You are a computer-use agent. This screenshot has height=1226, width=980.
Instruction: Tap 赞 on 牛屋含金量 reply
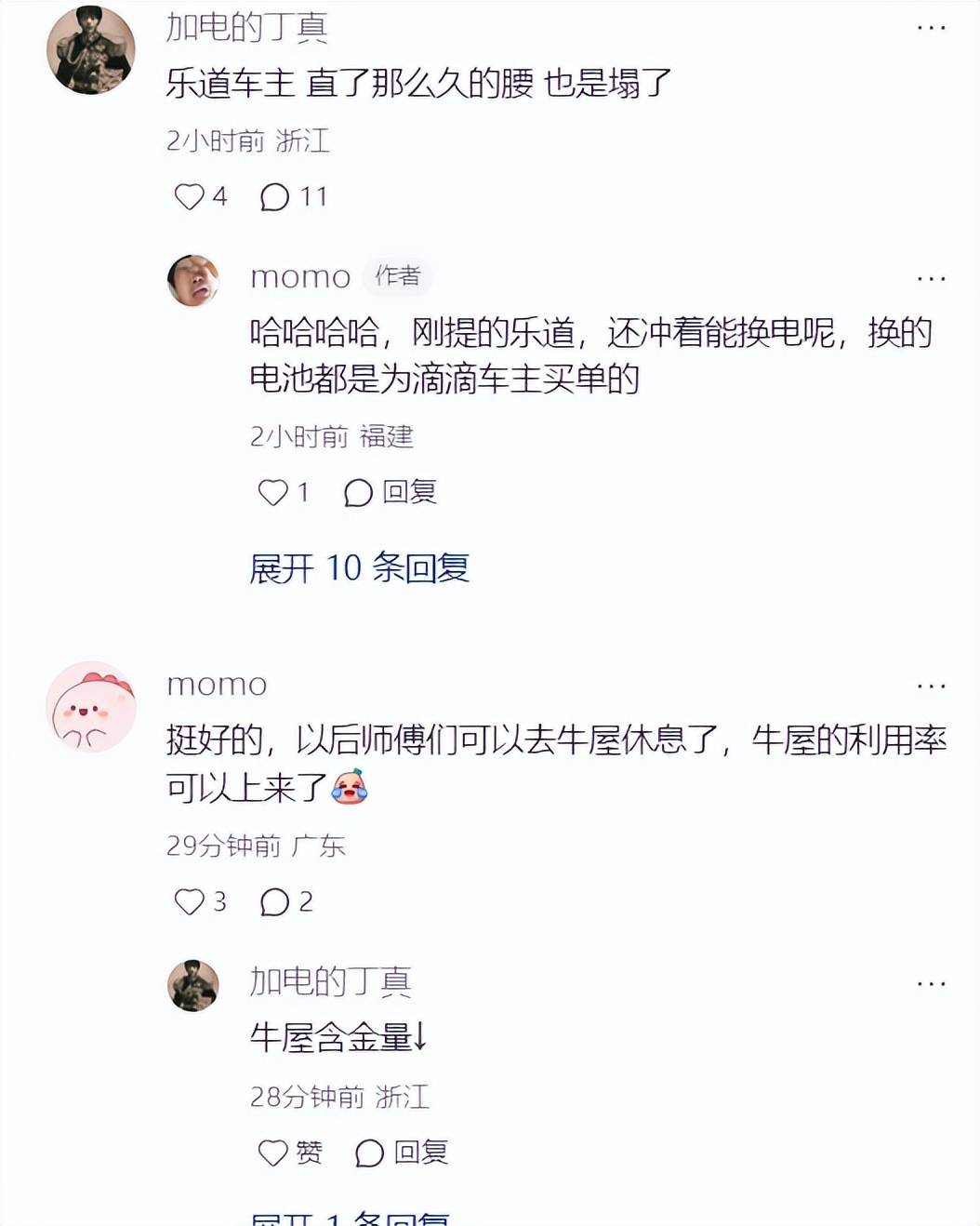click(289, 1153)
